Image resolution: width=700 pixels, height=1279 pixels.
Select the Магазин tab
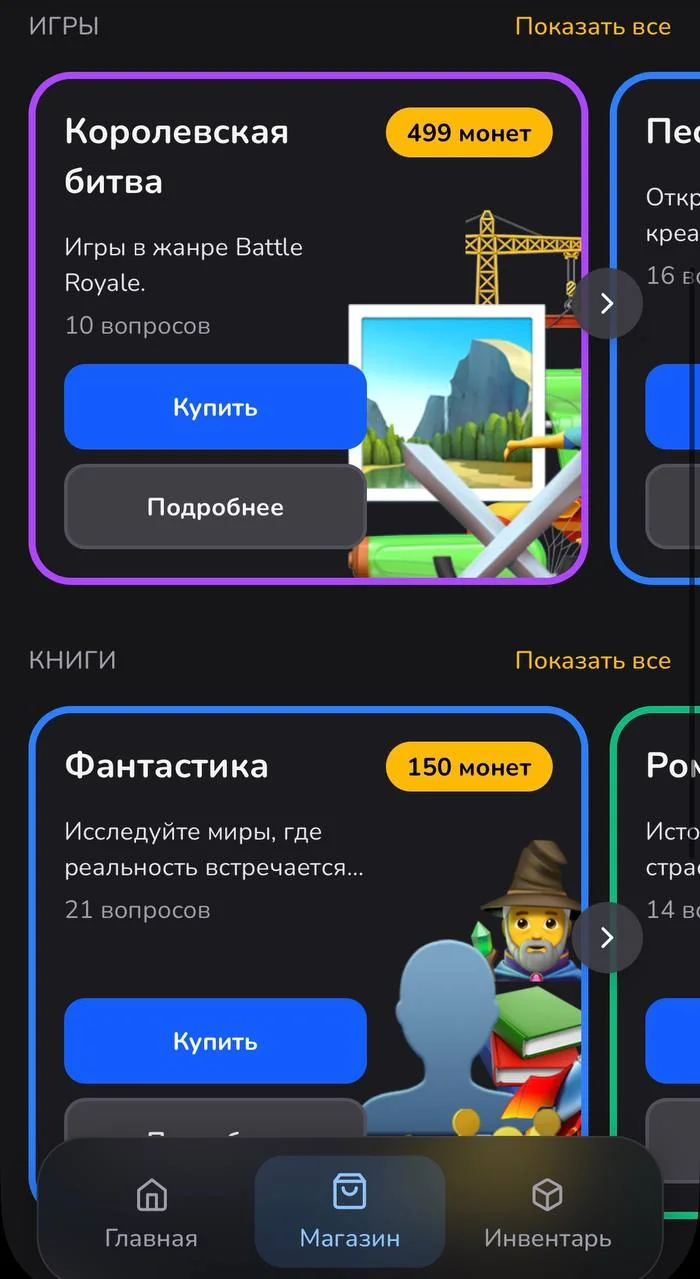350,1212
